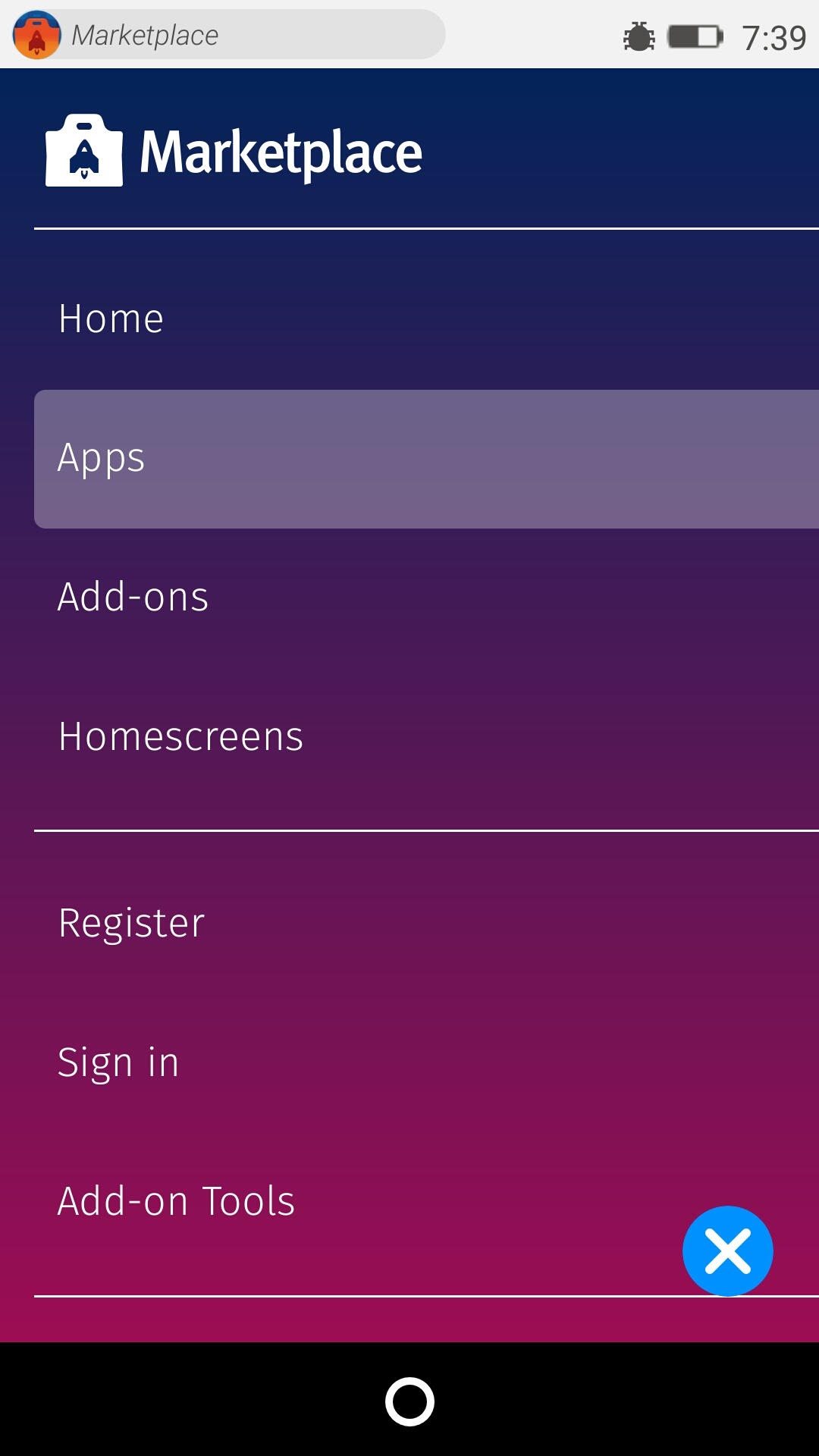Image resolution: width=819 pixels, height=1456 pixels.
Task: Select Add-ons from the menu
Action: (x=133, y=598)
